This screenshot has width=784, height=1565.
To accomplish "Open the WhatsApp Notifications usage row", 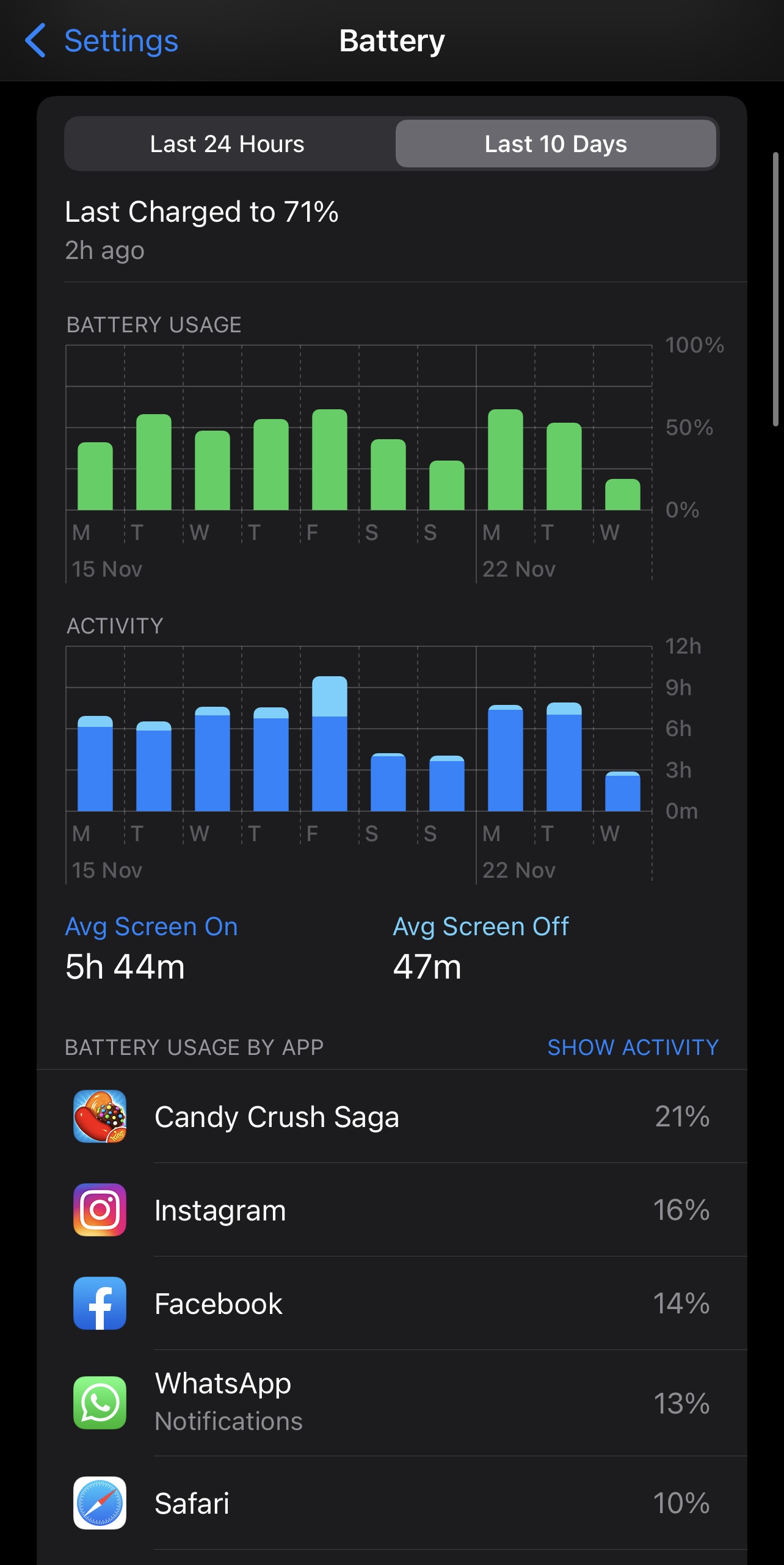I will pyautogui.click(x=392, y=1403).
